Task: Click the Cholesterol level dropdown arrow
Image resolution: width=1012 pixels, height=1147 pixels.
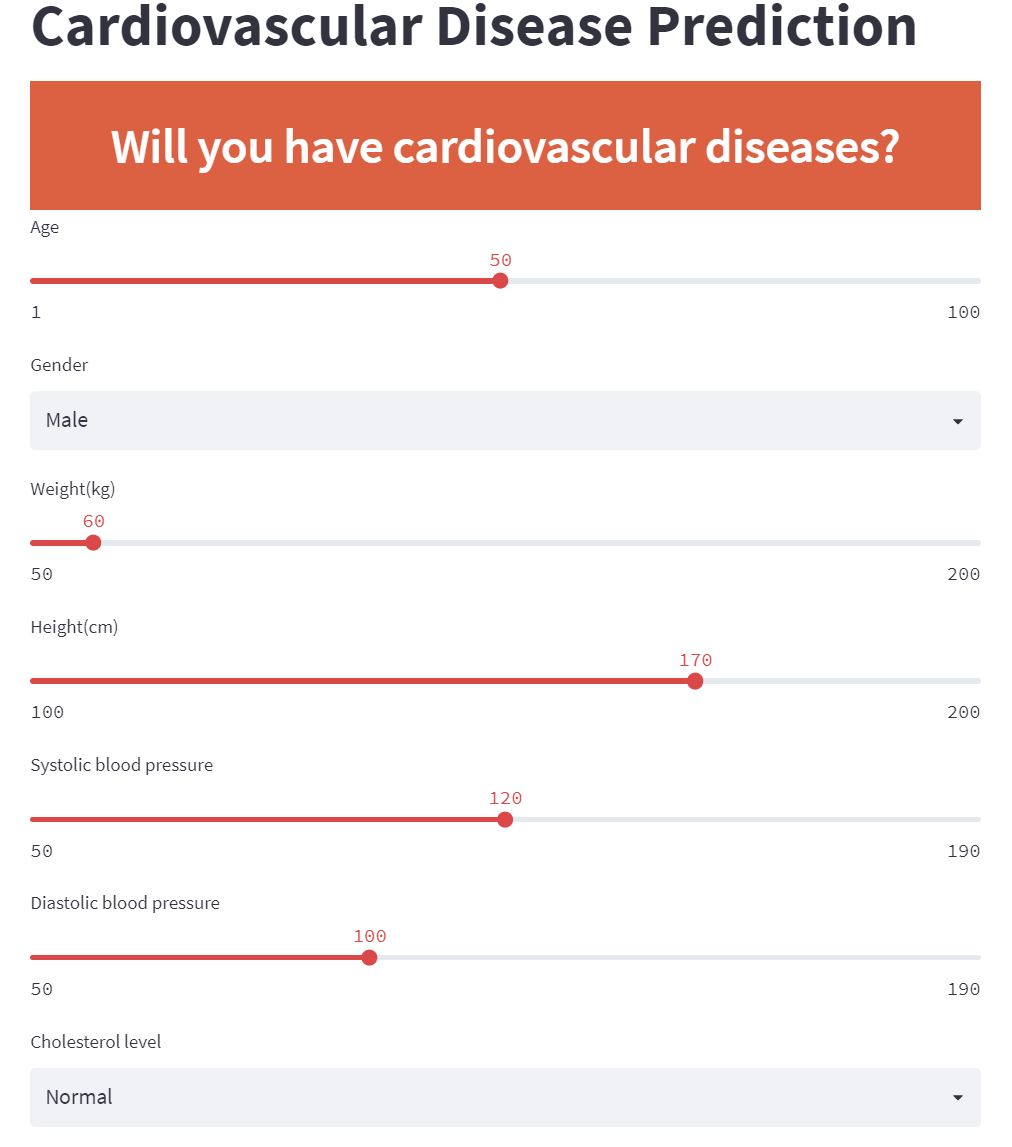Action: coord(958,1097)
